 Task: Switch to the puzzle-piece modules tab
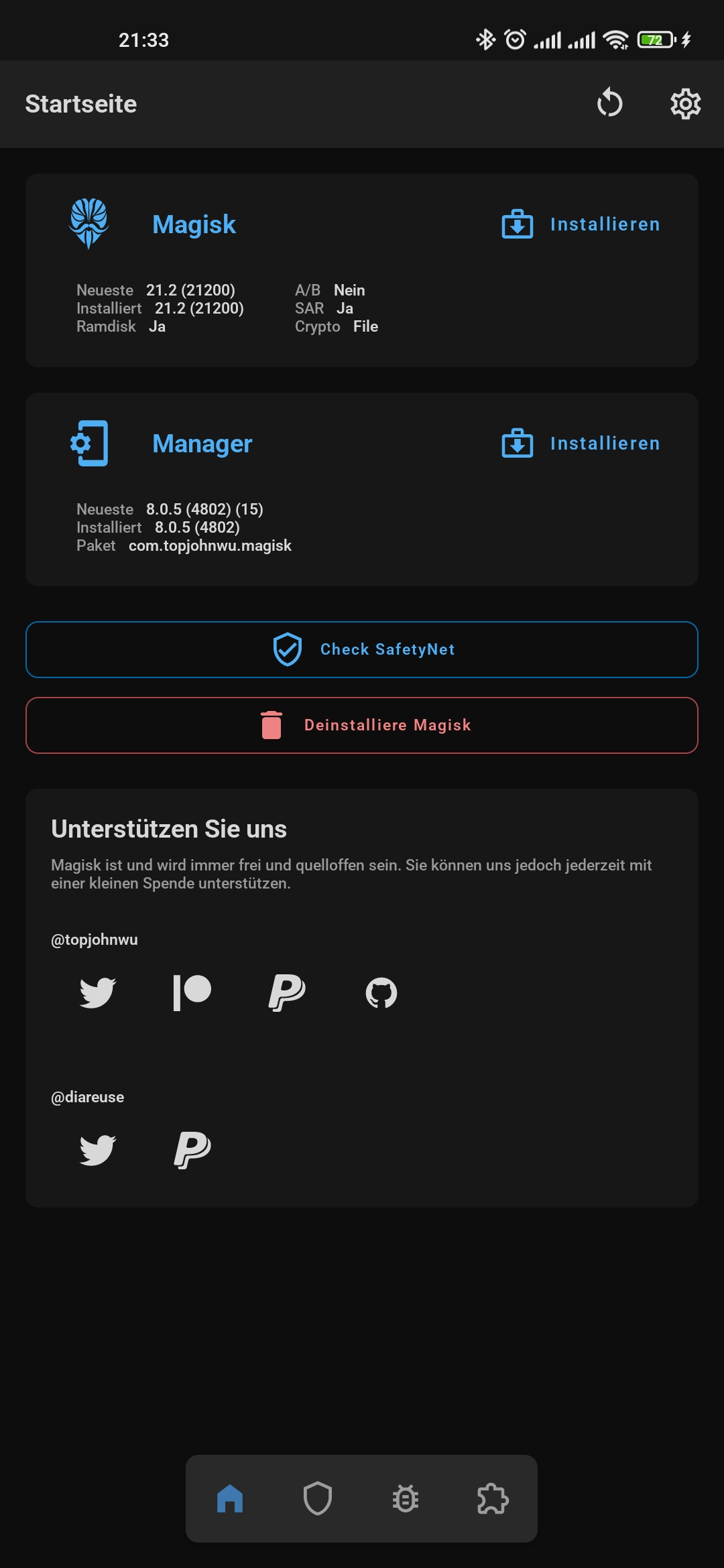pyautogui.click(x=493, y=1498)
